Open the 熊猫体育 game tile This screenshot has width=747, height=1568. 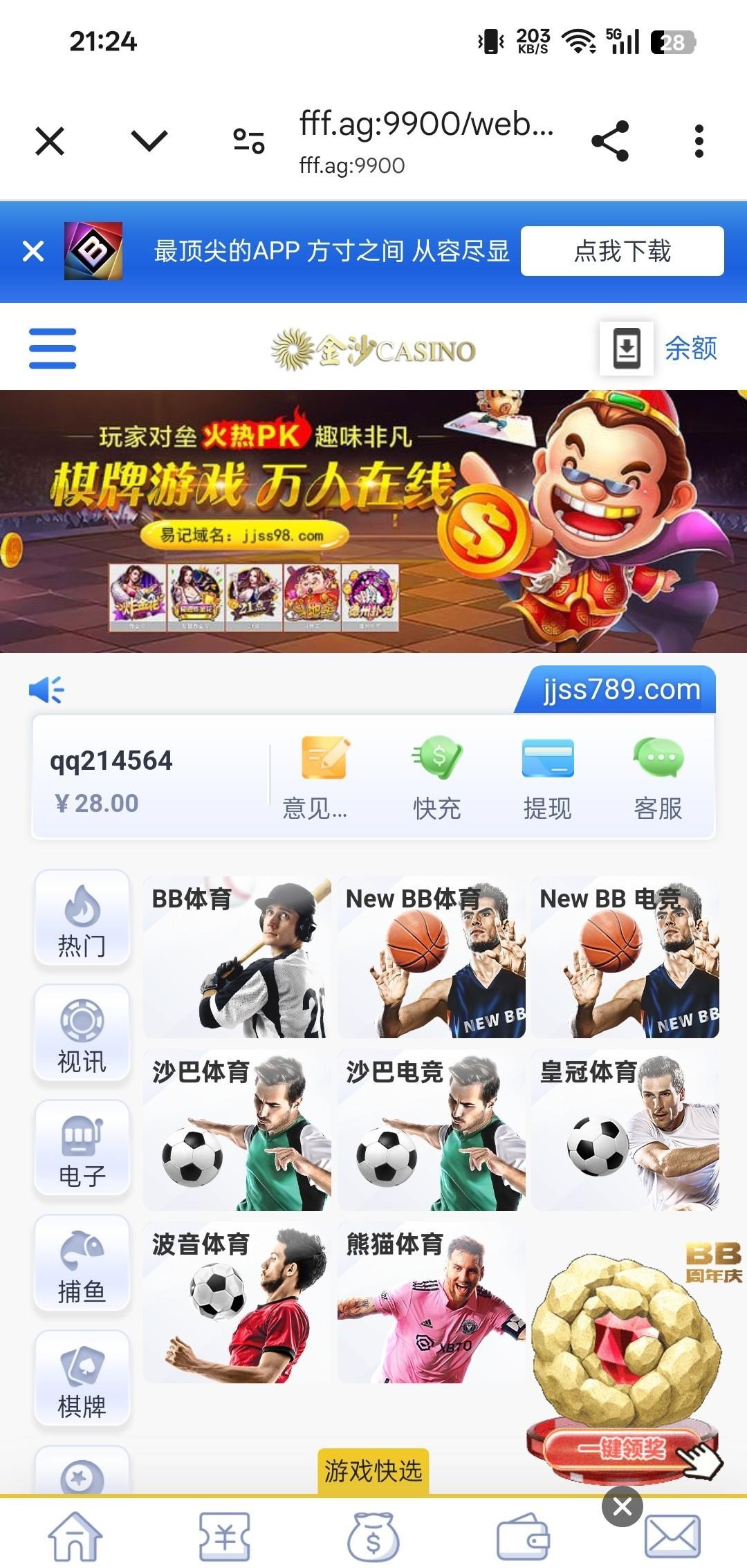point(431,1303)
